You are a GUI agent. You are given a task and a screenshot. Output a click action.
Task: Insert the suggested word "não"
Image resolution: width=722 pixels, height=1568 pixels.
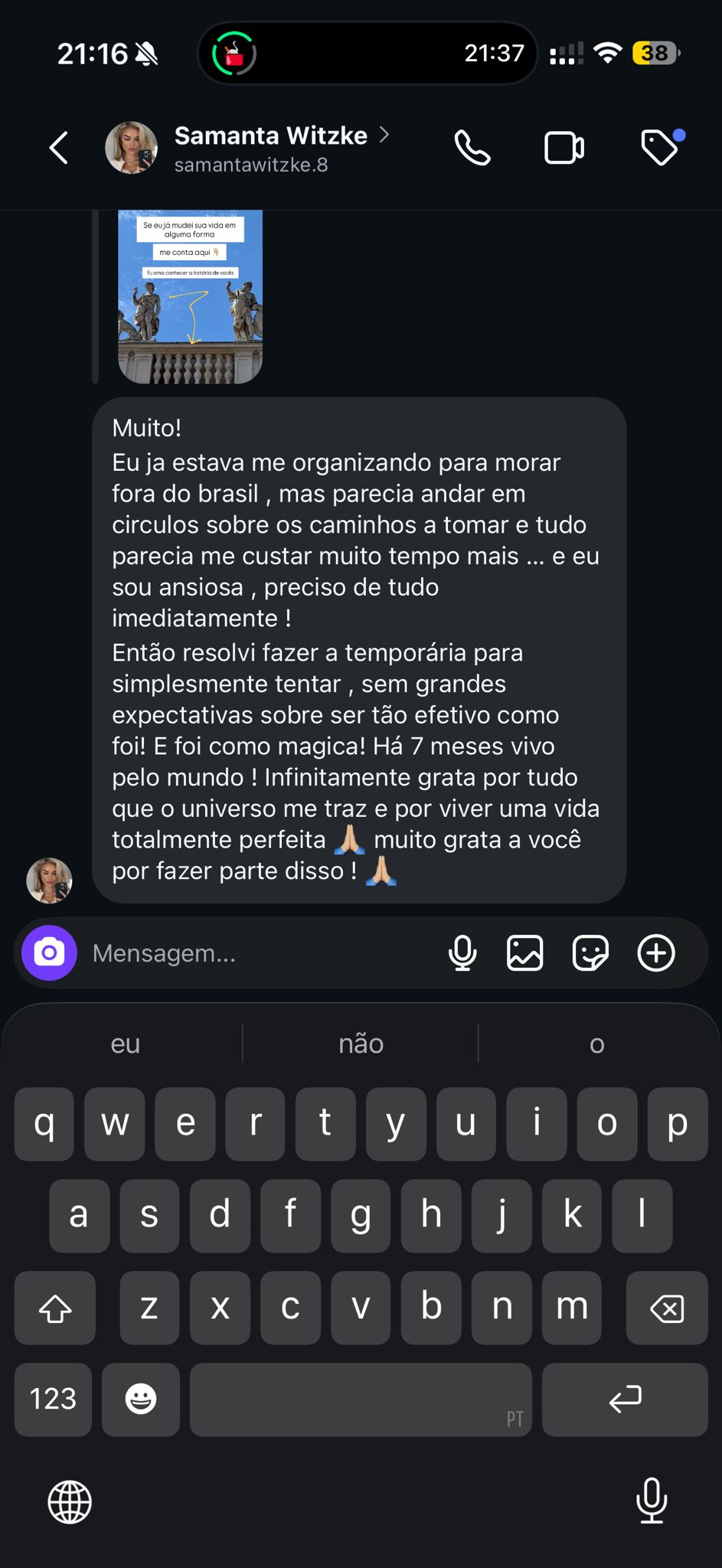[x=361, y=1044]
